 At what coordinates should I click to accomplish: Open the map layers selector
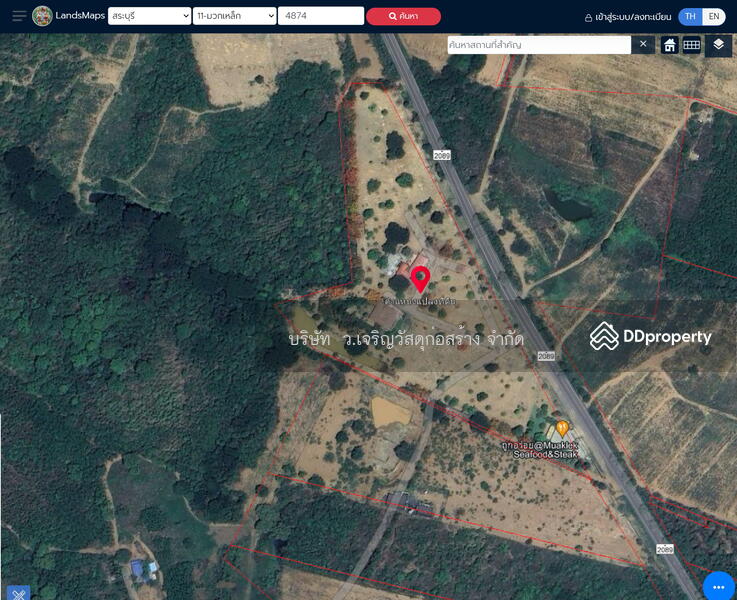(718, 45)
